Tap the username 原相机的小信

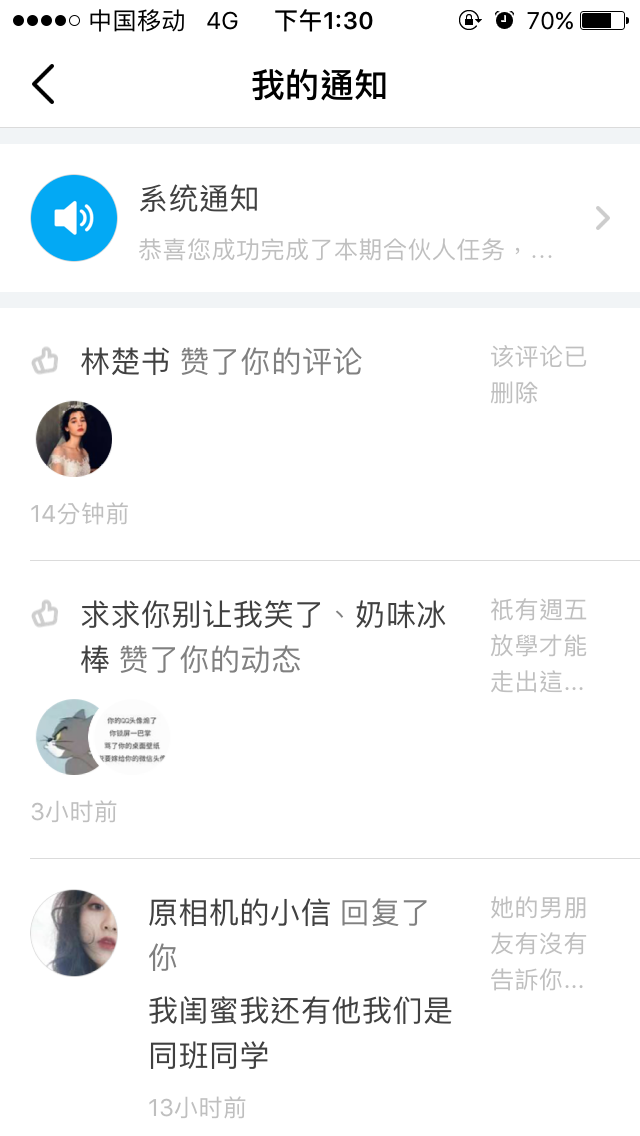[239, 912]
